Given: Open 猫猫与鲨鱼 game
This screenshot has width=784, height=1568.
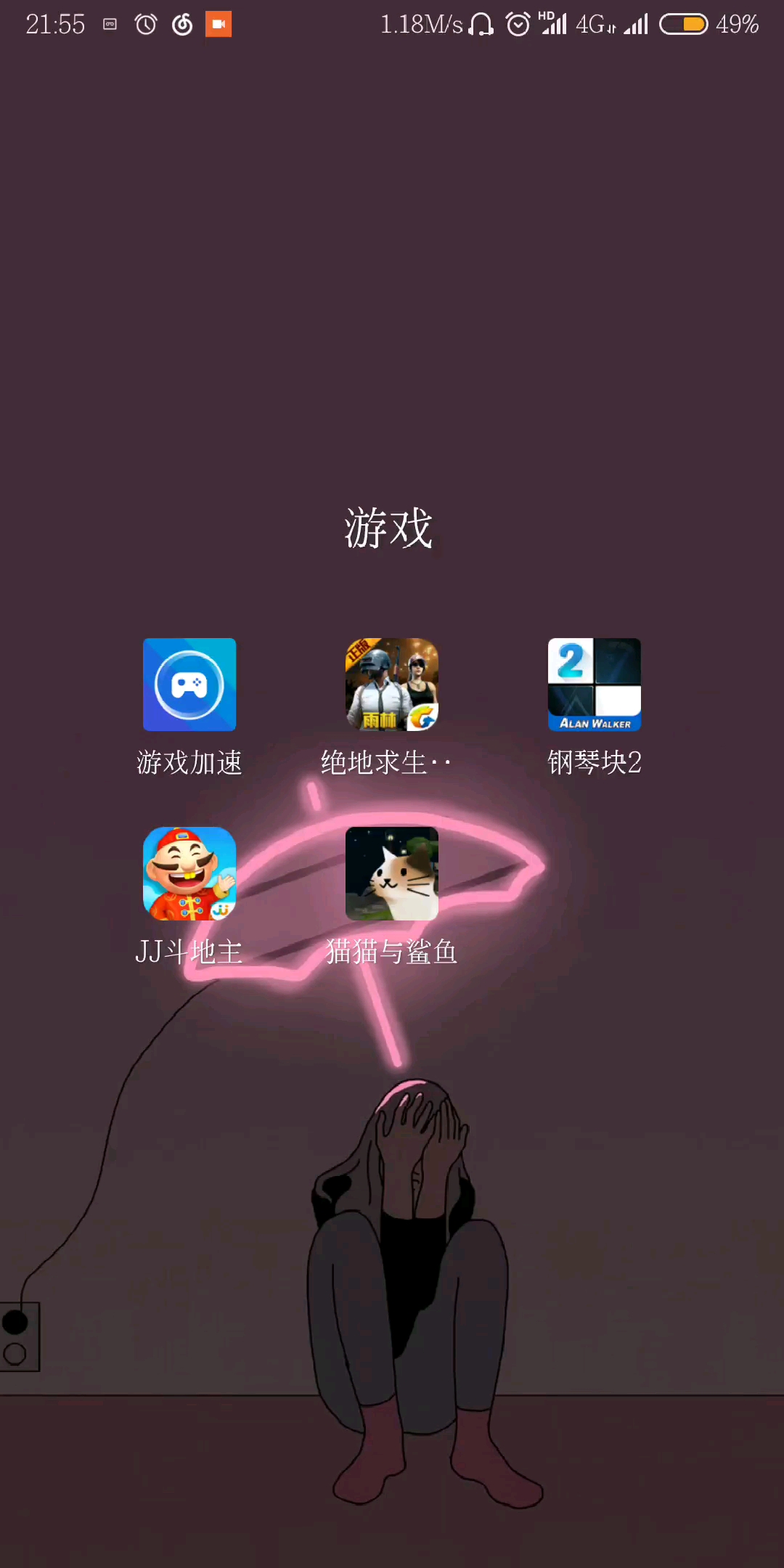Looking at the screenshot, I should click(x=391, y=873).
